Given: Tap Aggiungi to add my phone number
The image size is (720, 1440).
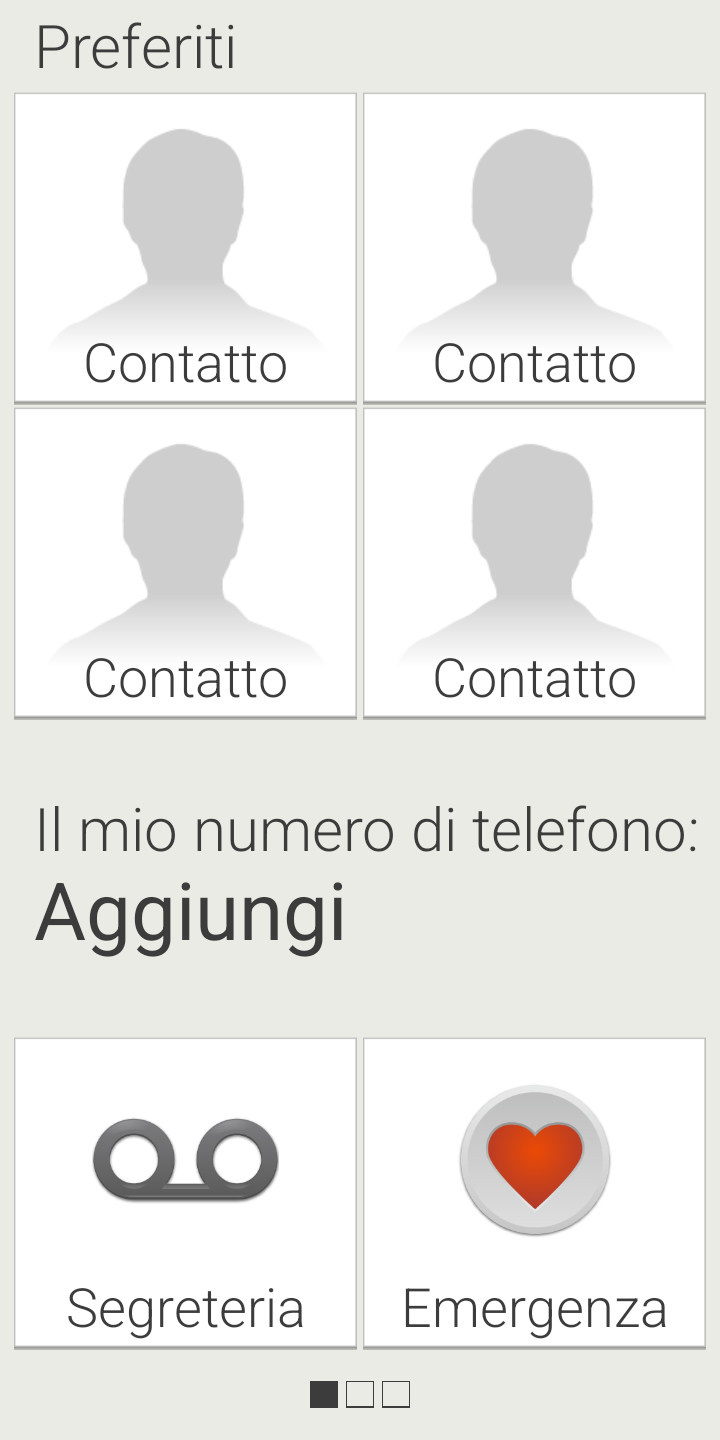Looking at the screenshot, I should pos(191,915).
